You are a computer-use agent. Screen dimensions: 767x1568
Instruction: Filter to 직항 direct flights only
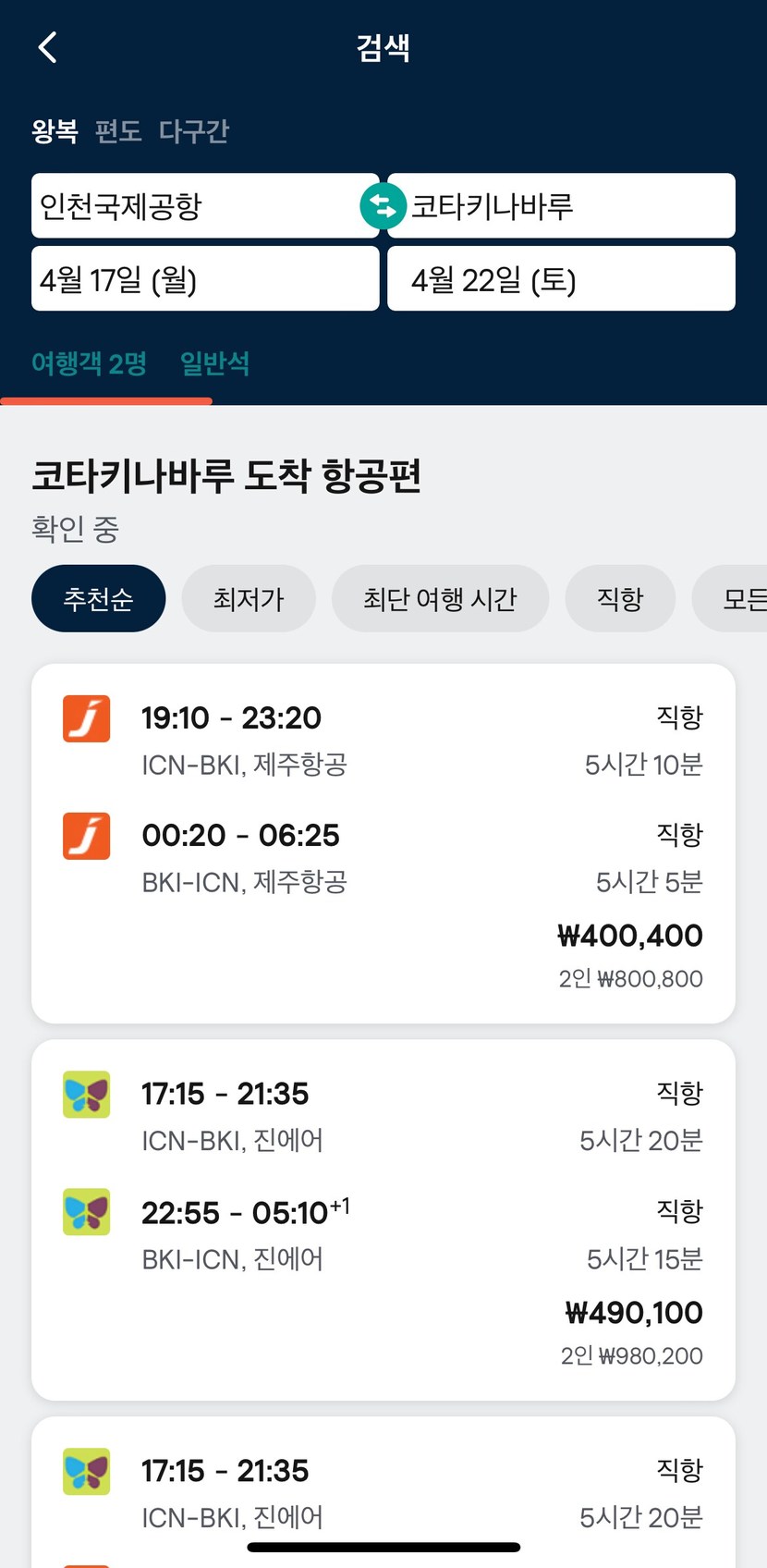click(x=620, y=598)
